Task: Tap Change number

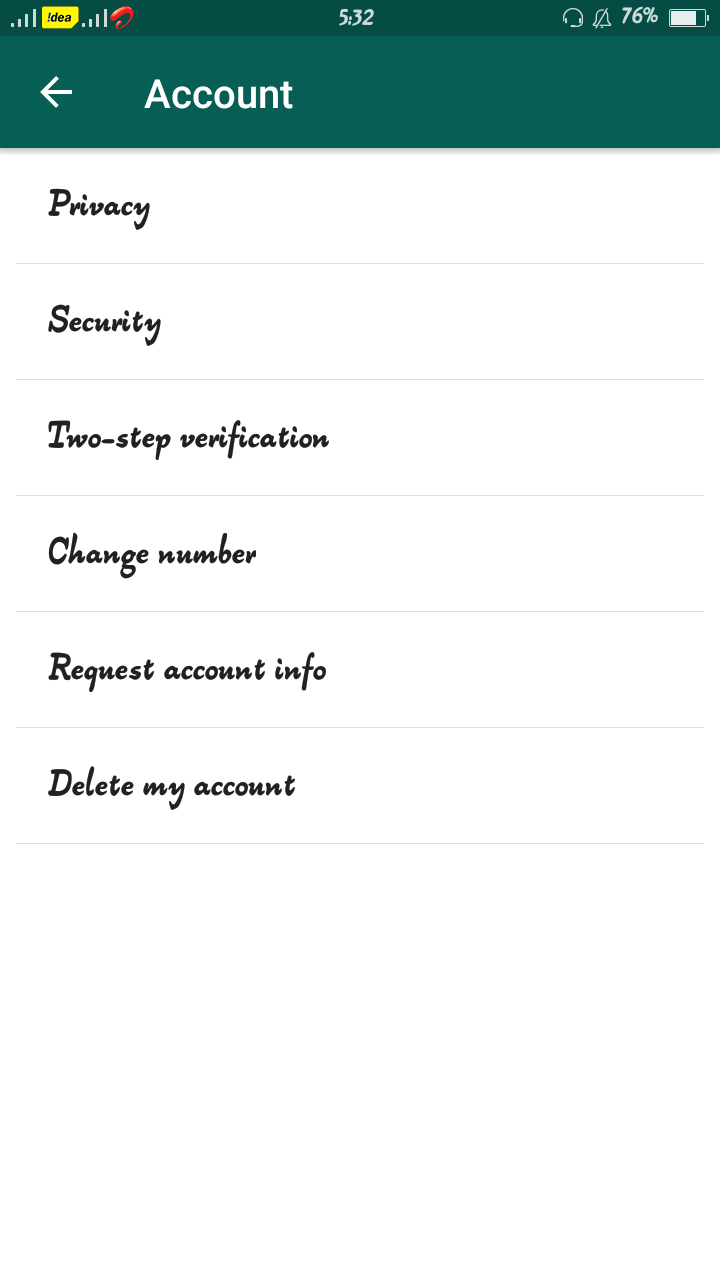Action: point(360,554)
